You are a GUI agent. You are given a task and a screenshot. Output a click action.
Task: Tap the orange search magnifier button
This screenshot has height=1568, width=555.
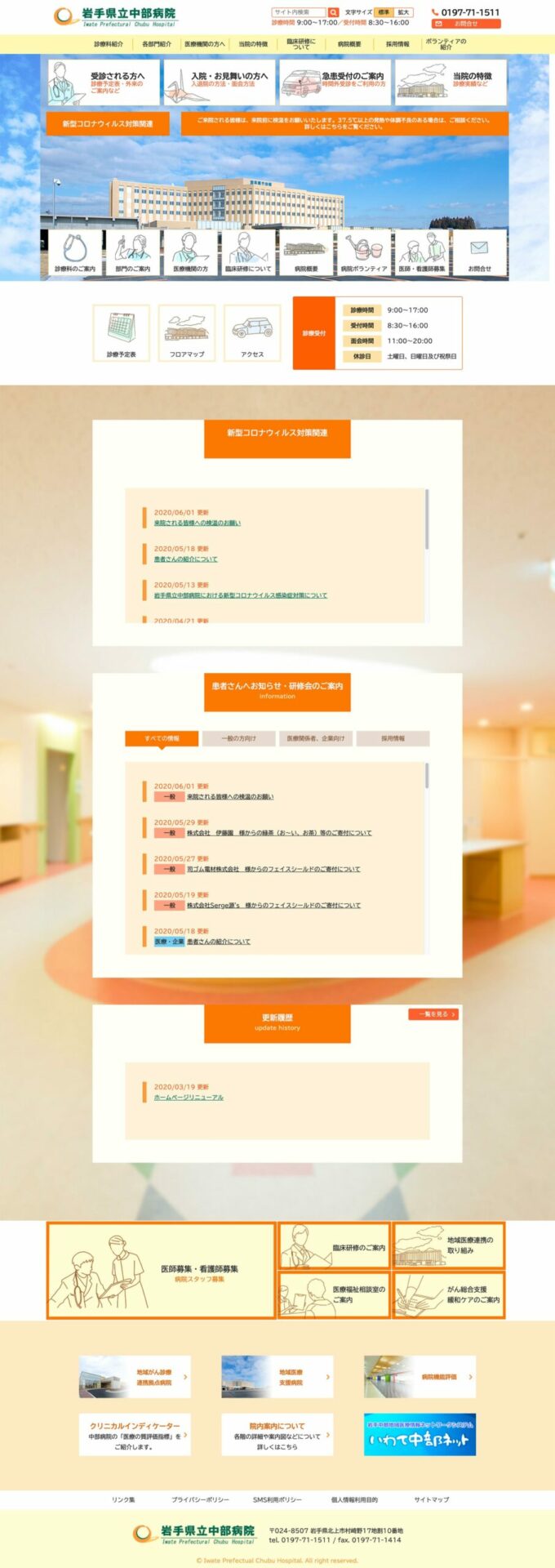click(333, 12)
